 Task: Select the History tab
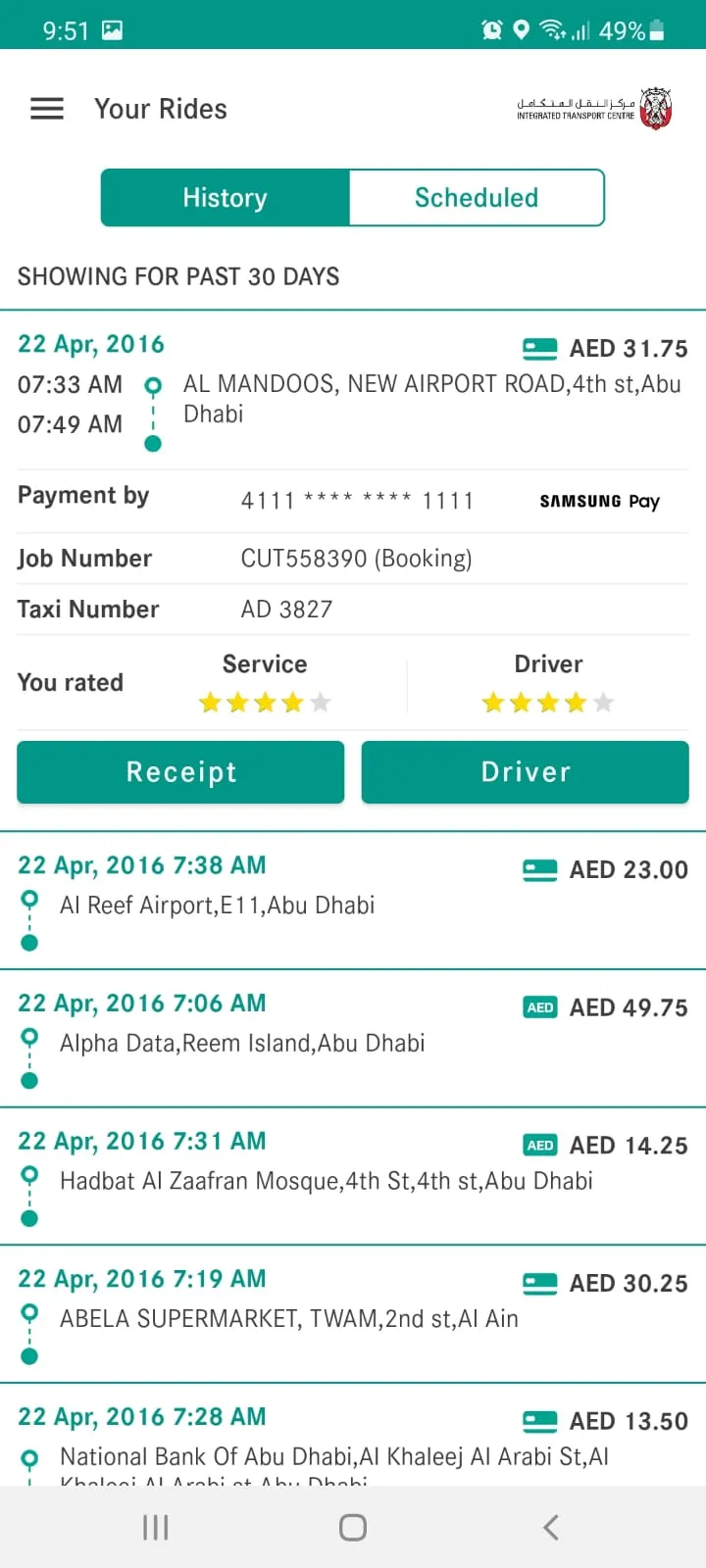tap(225, 197)
